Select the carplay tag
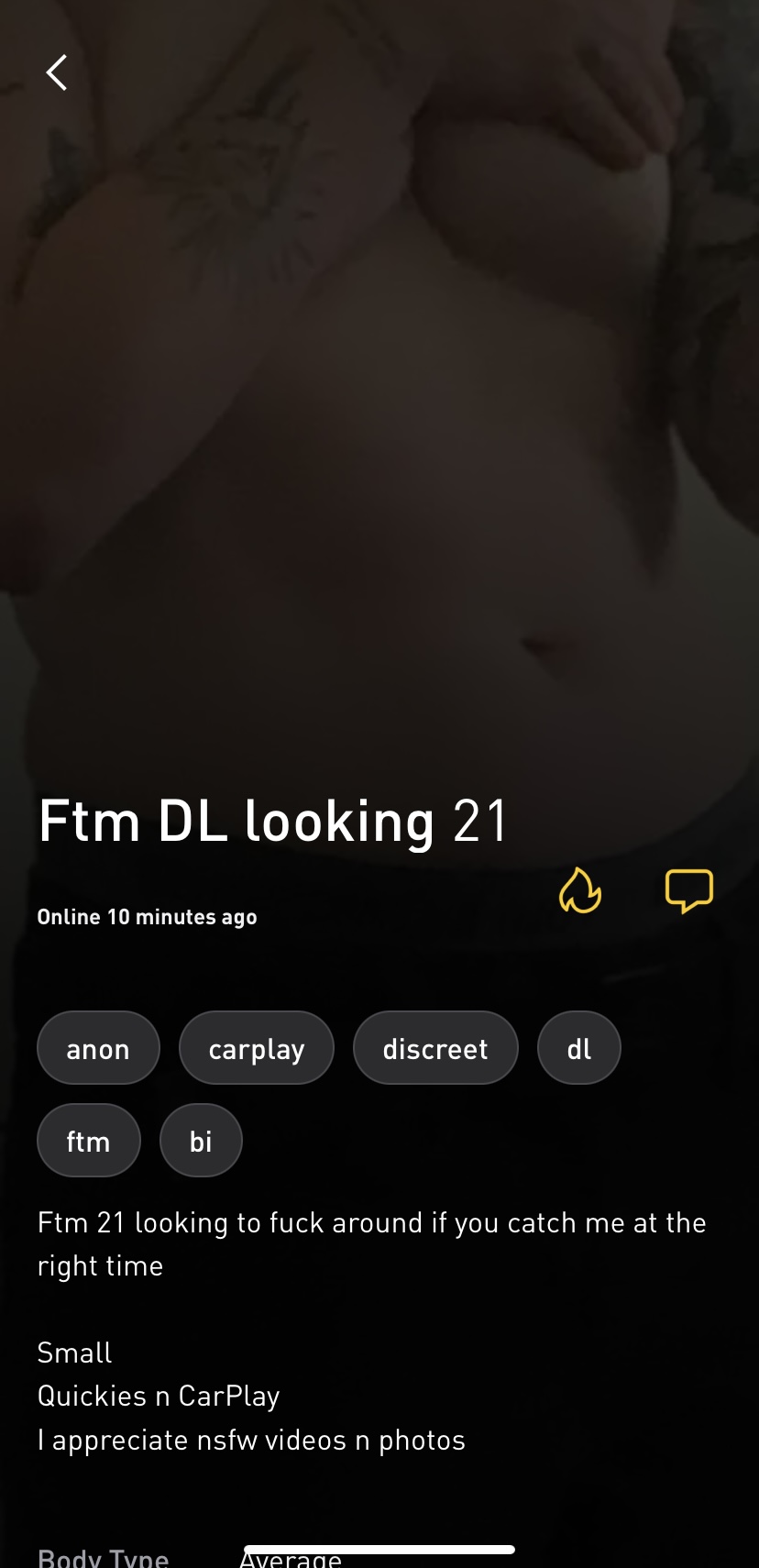759x1568 pixels. (x=257, y=1048)
